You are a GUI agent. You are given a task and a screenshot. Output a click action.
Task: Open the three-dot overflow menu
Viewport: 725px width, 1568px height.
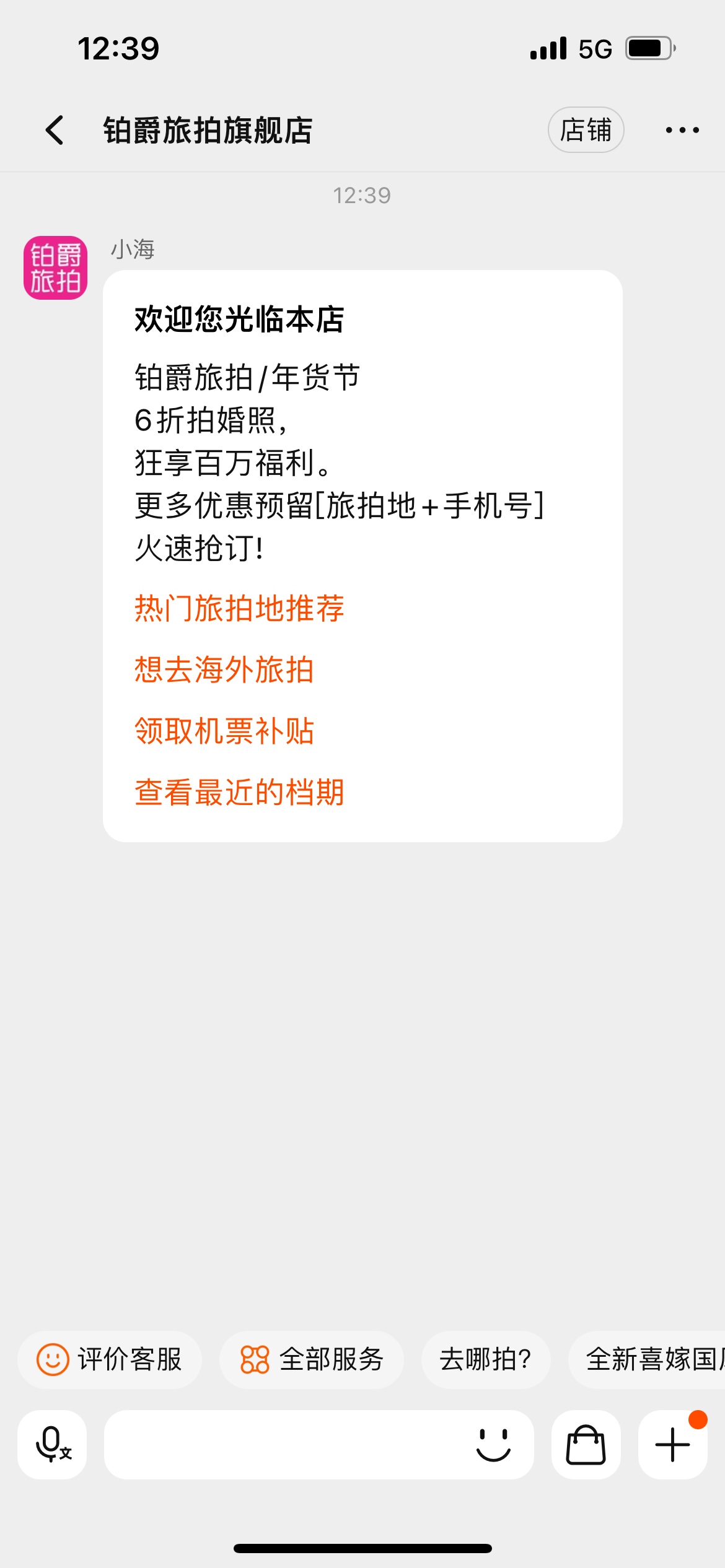coord(682,130)
